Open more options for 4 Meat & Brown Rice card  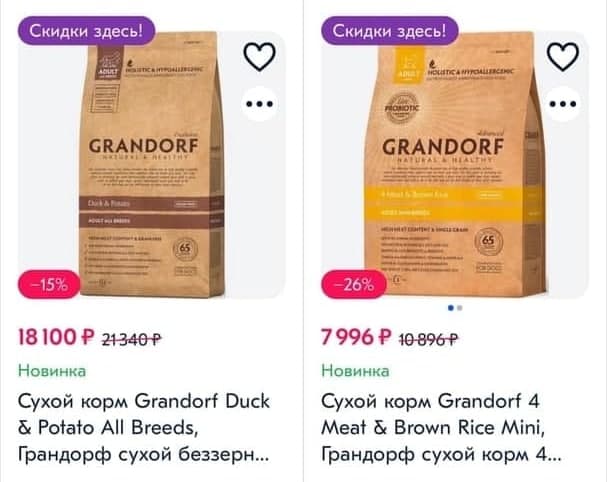(x=563, y=103)
